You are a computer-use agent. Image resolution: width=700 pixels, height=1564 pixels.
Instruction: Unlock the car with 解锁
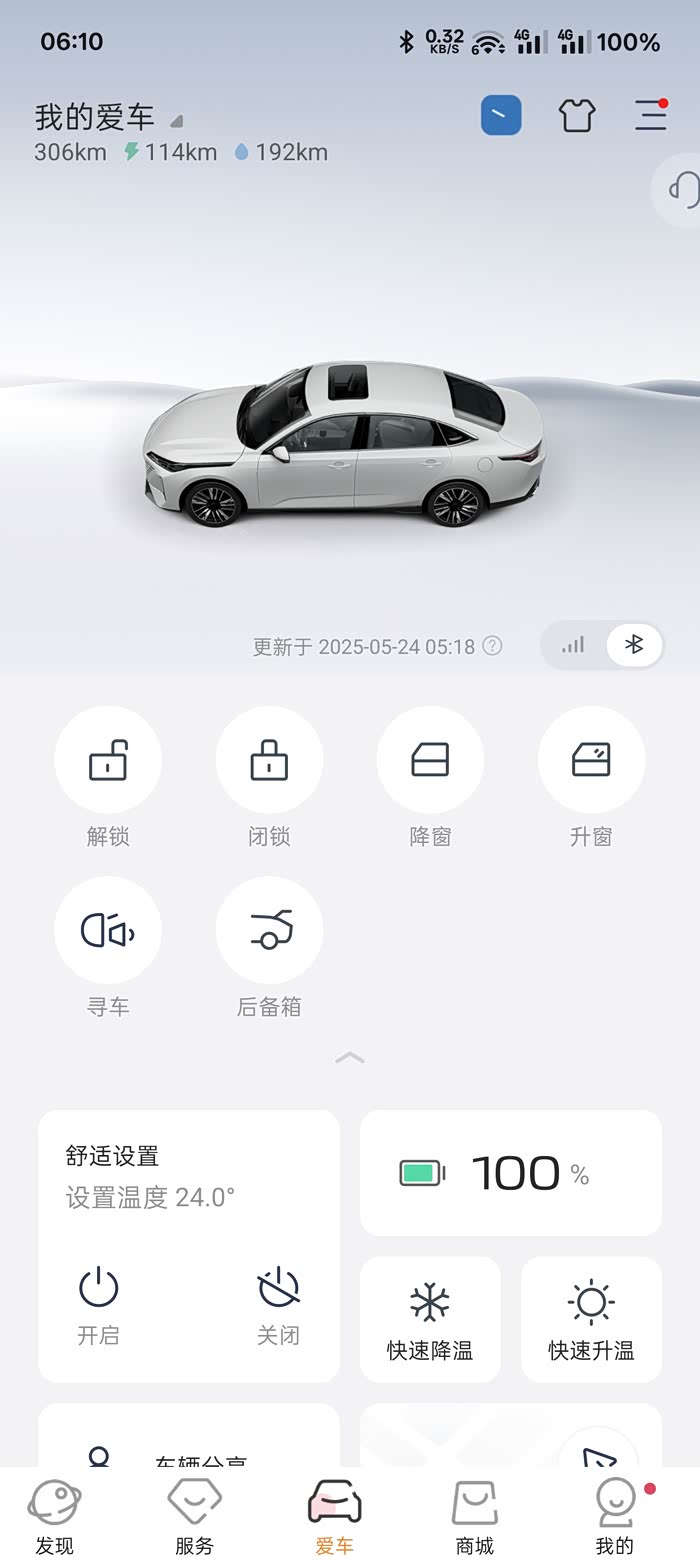point(108,761)
